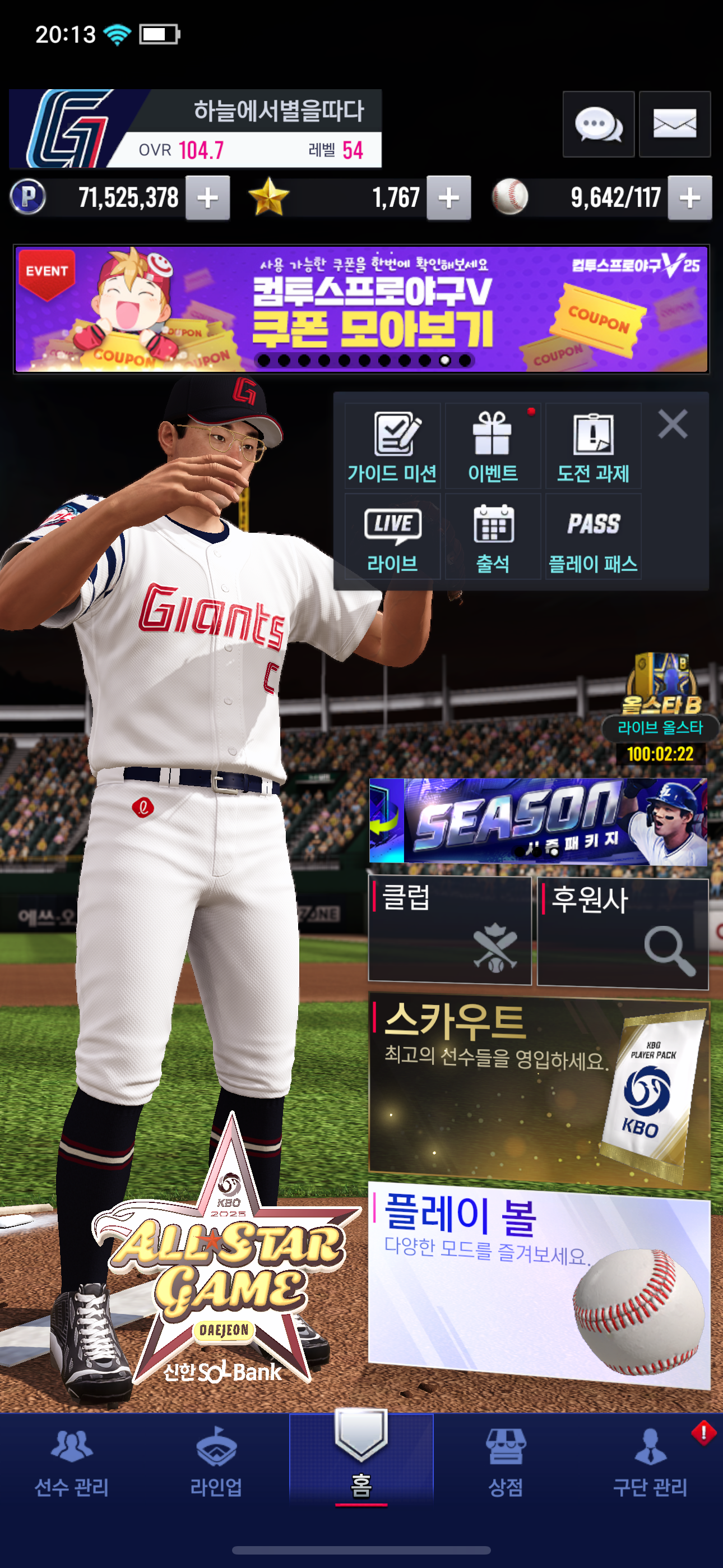Open the SEASON package banner
Image resolution: width=723 pixels, height=1568 pixels.
coord(538,820)
